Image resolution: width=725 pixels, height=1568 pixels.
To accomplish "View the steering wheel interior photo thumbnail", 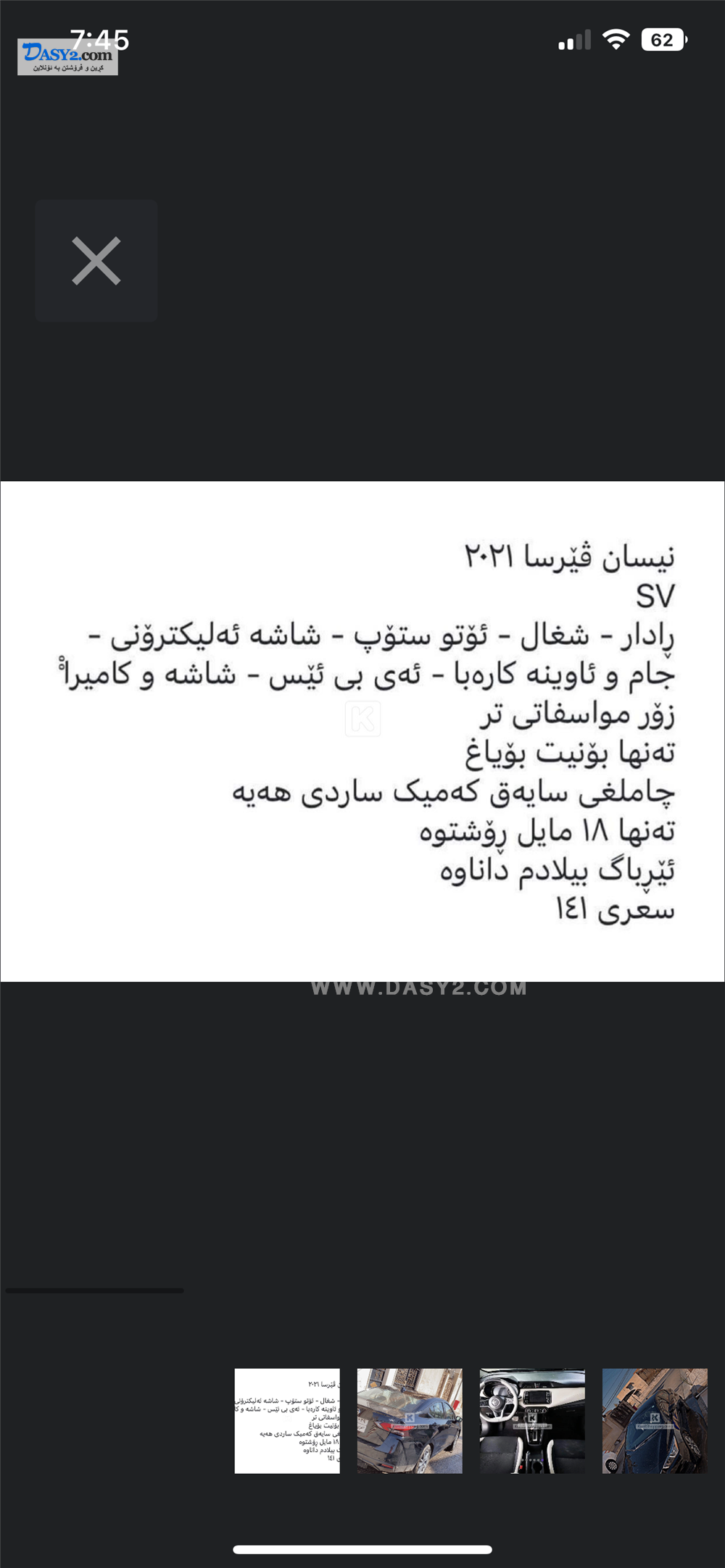I will [532, 1420].
